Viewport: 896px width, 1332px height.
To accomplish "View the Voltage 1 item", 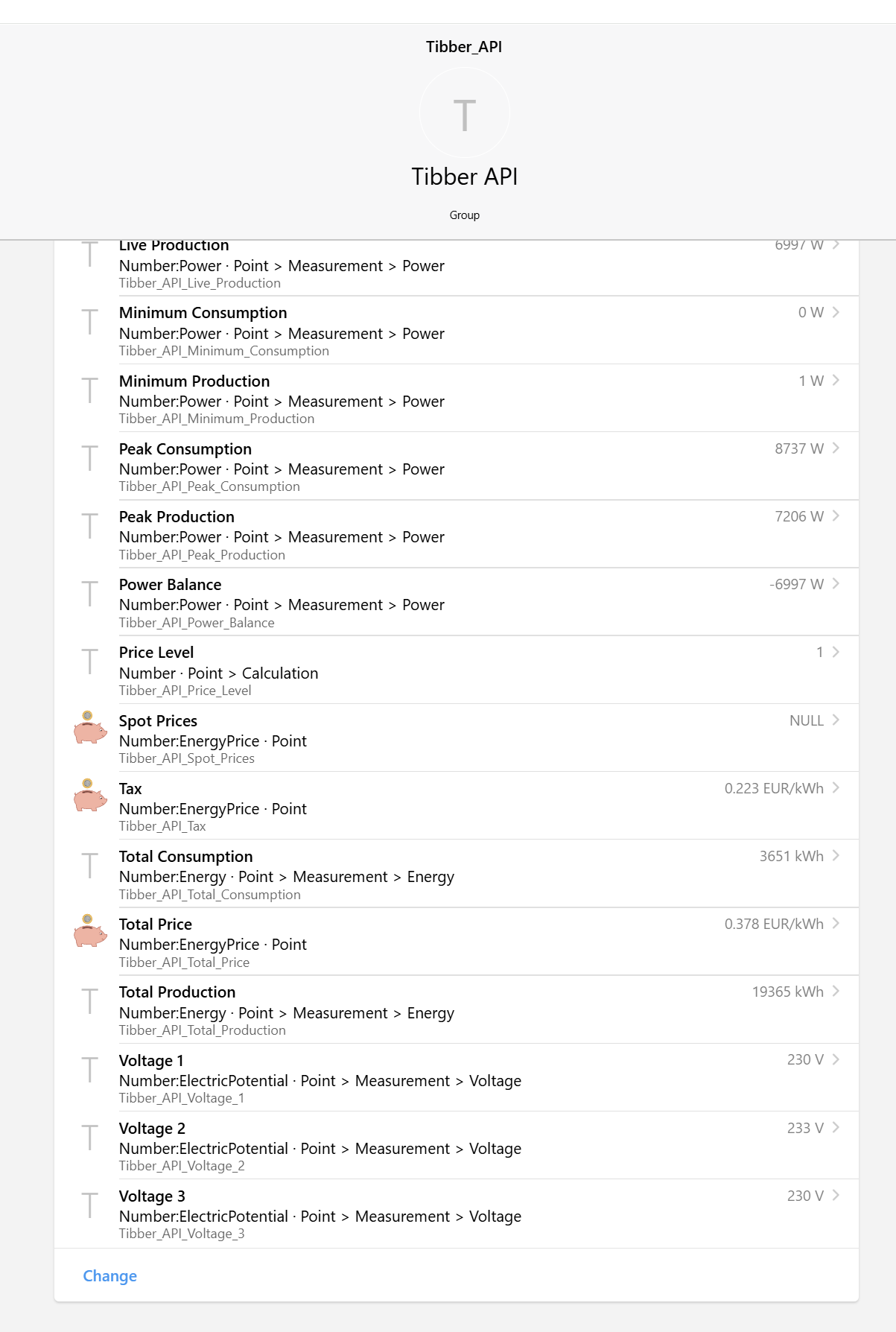I will click(x=456, y=1077).
